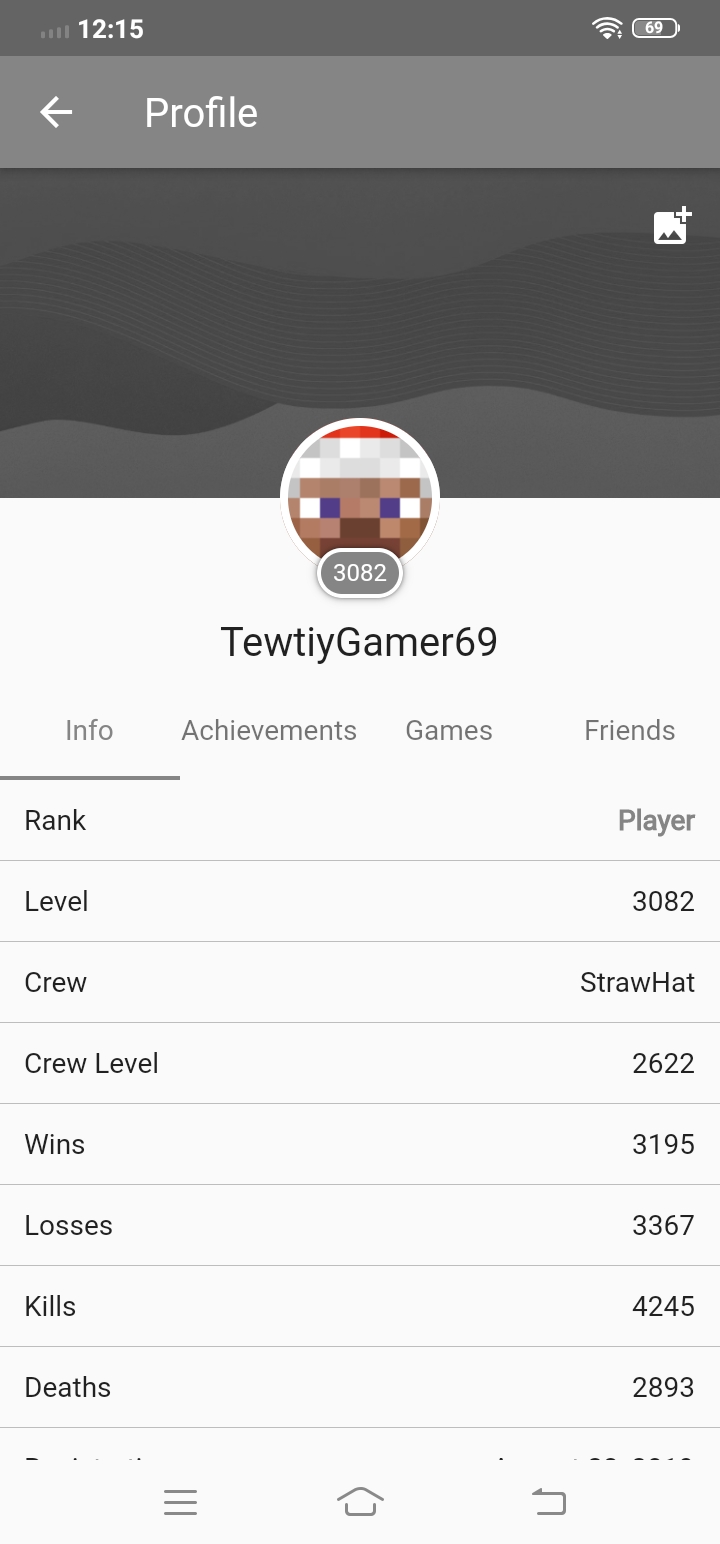
Task: Open the StrawHat crew row
Action: coord(360,982)
